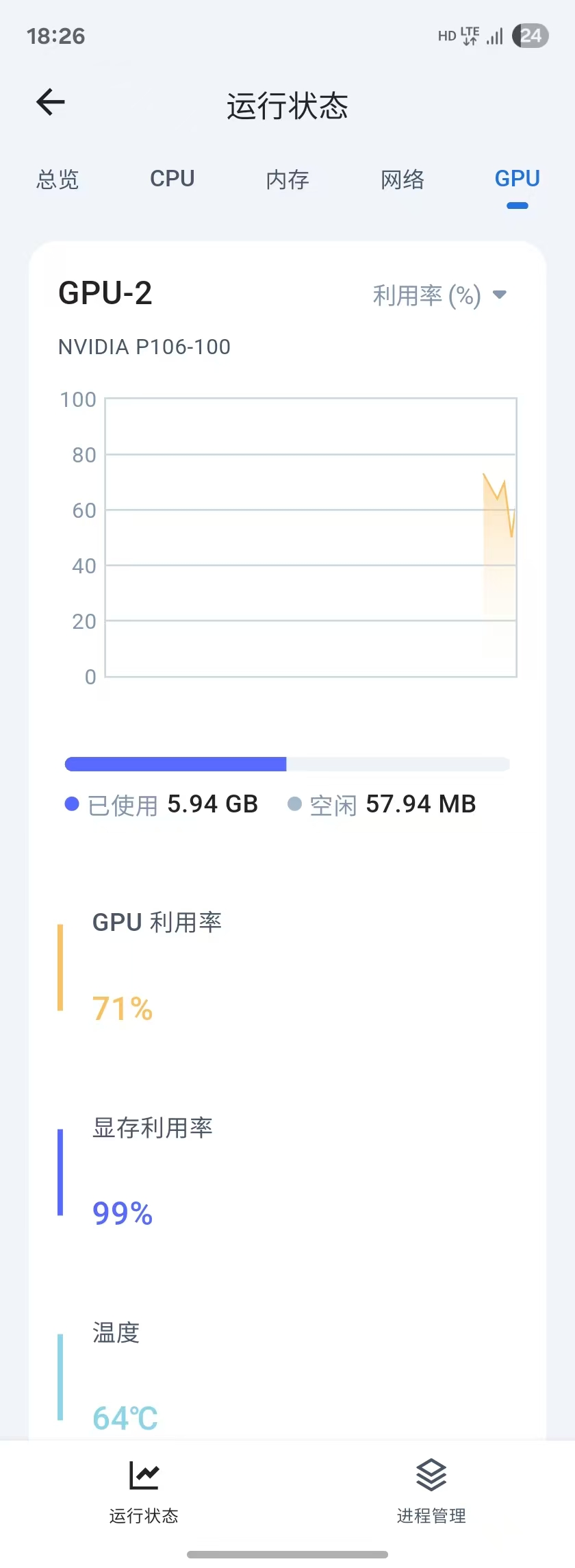Select the 网络 tab

click(402, 179)
